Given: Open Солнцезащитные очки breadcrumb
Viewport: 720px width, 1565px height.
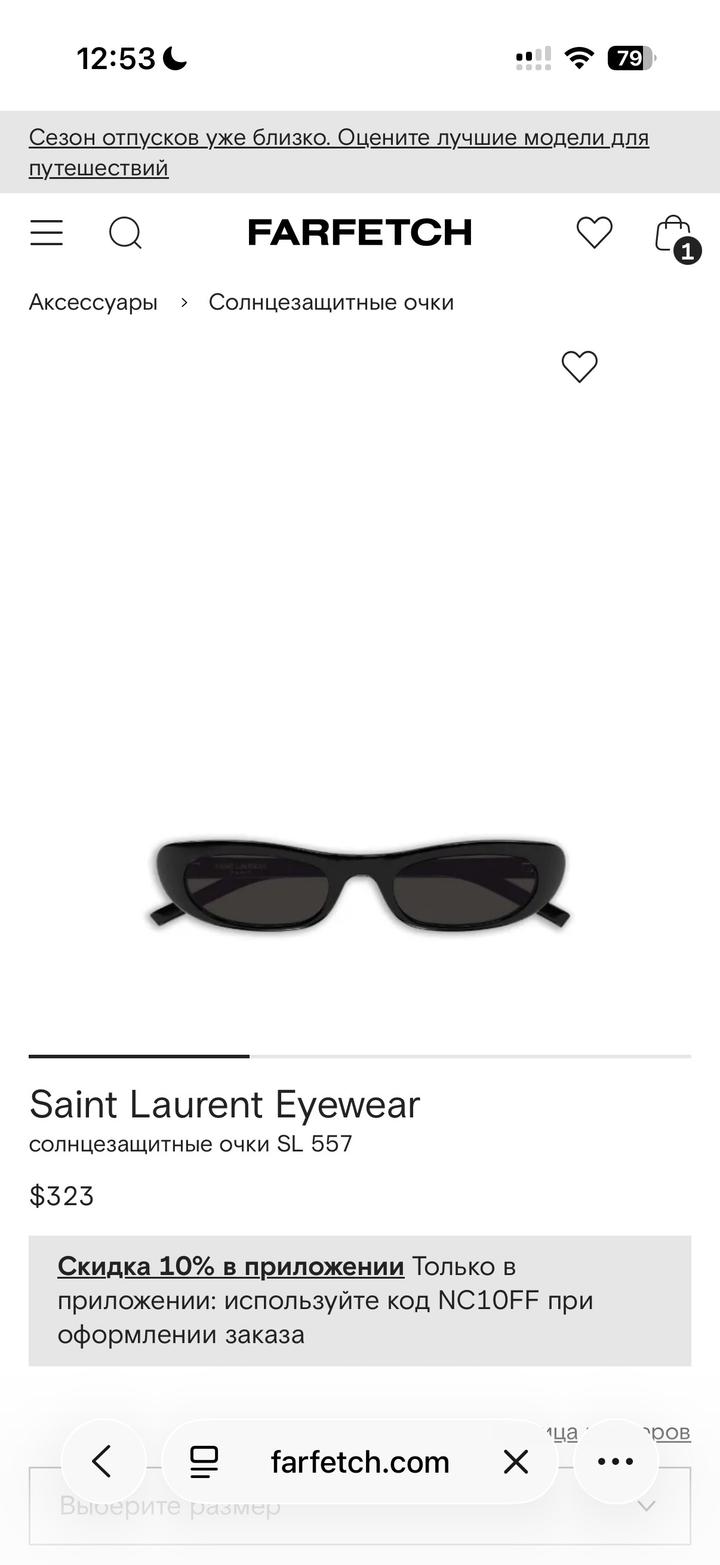Looking at the screenshot, I should pos(331,302).
